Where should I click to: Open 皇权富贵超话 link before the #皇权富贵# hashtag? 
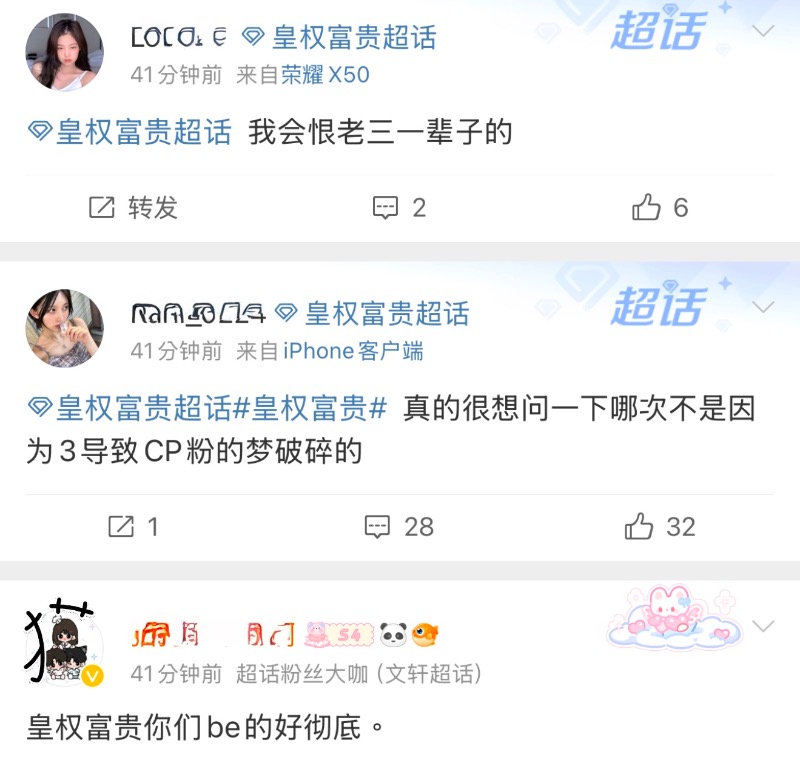pos(130,408)
